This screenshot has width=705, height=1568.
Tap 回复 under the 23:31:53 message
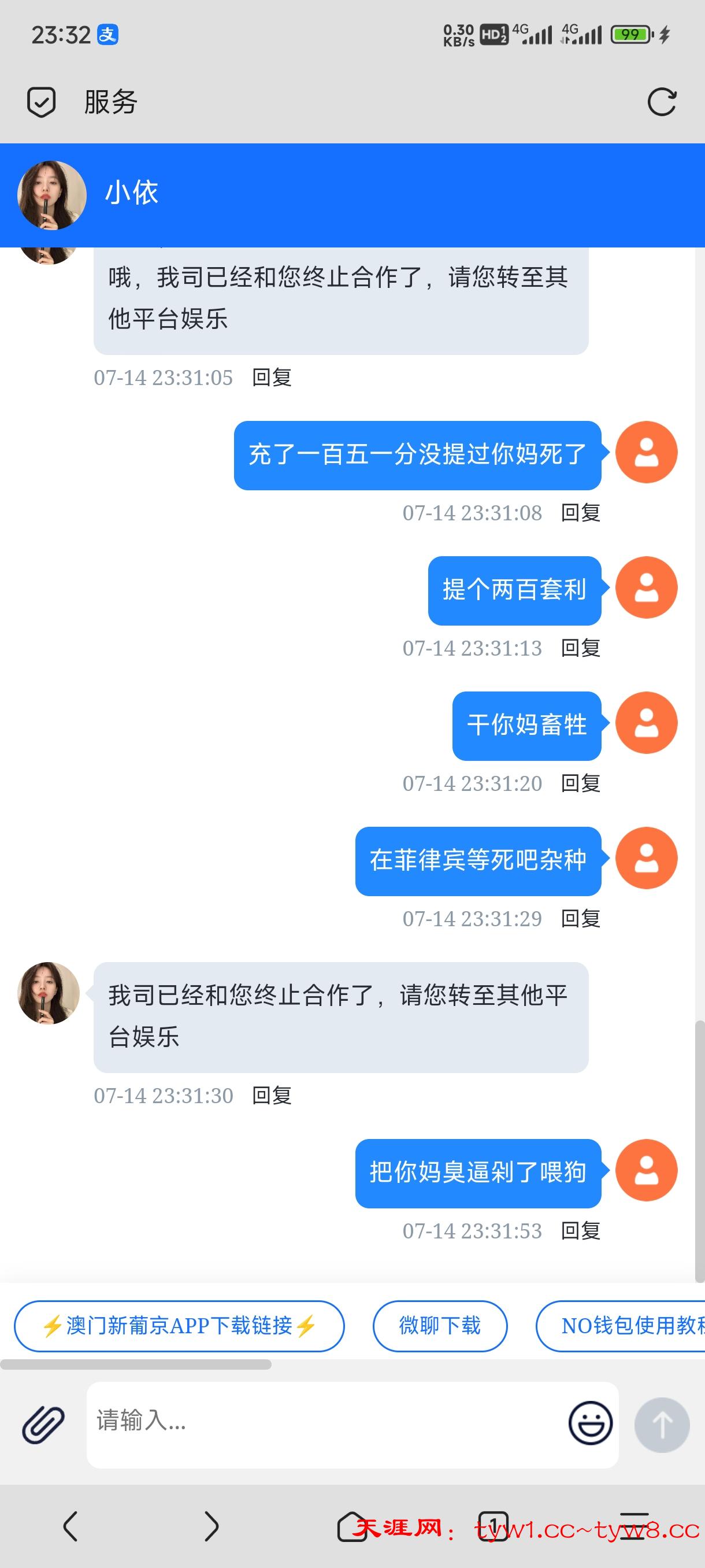coord(580,1230)
